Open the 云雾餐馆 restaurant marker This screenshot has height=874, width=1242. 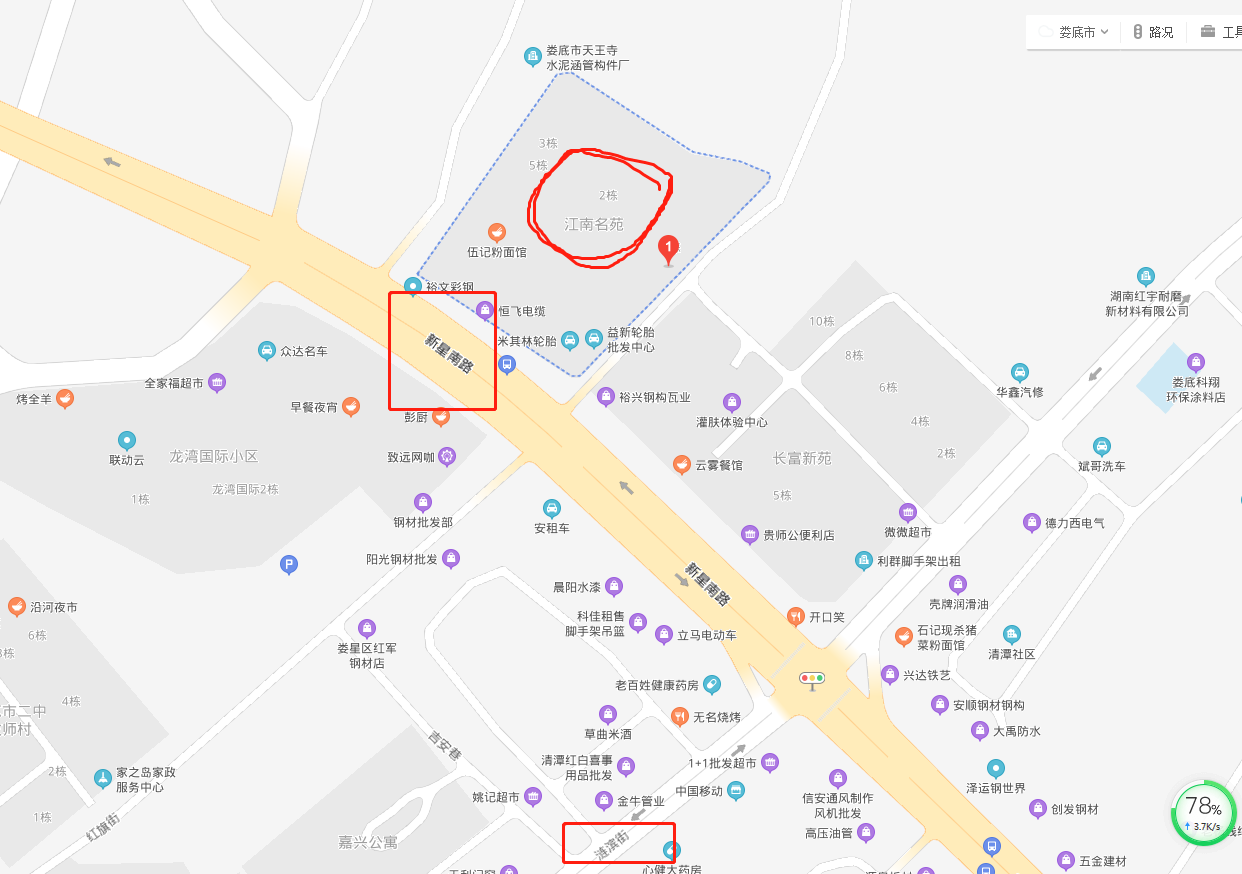(681, 464)
